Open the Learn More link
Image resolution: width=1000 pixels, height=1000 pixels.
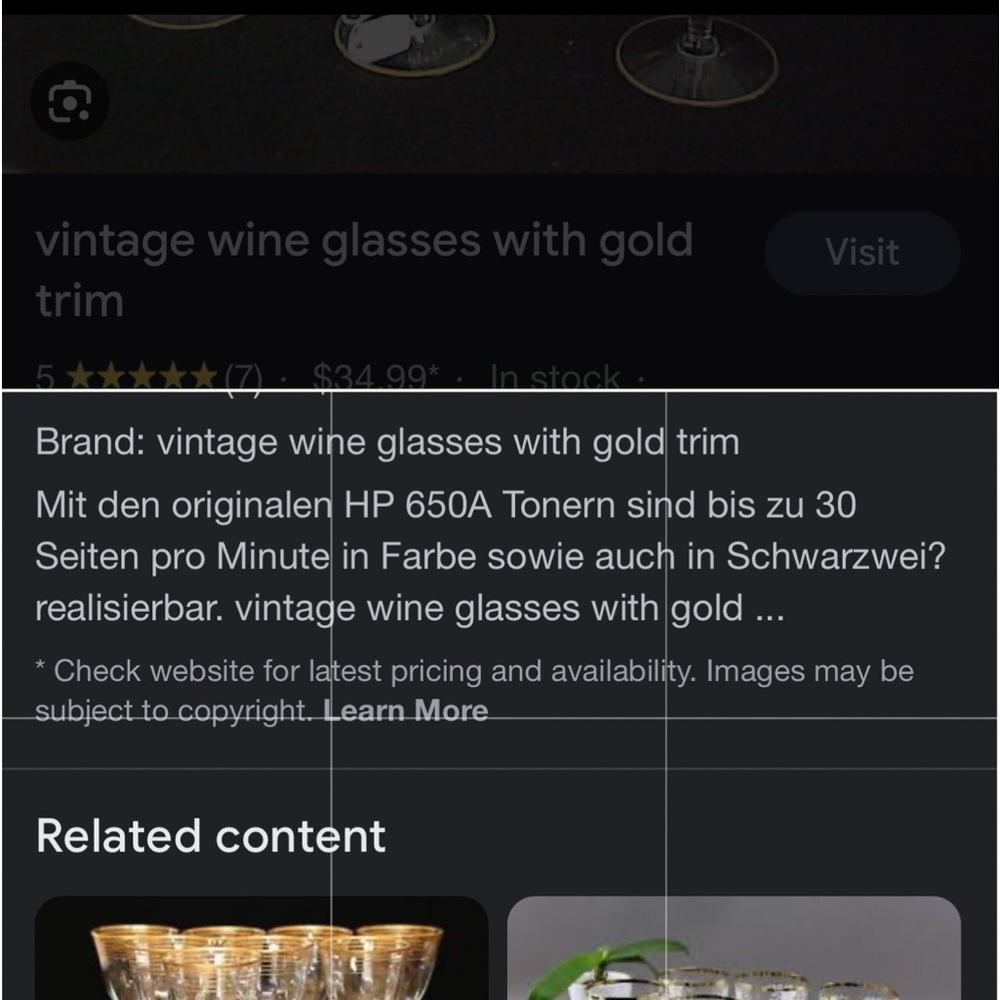pyautogui.click(x=406, y=711)
